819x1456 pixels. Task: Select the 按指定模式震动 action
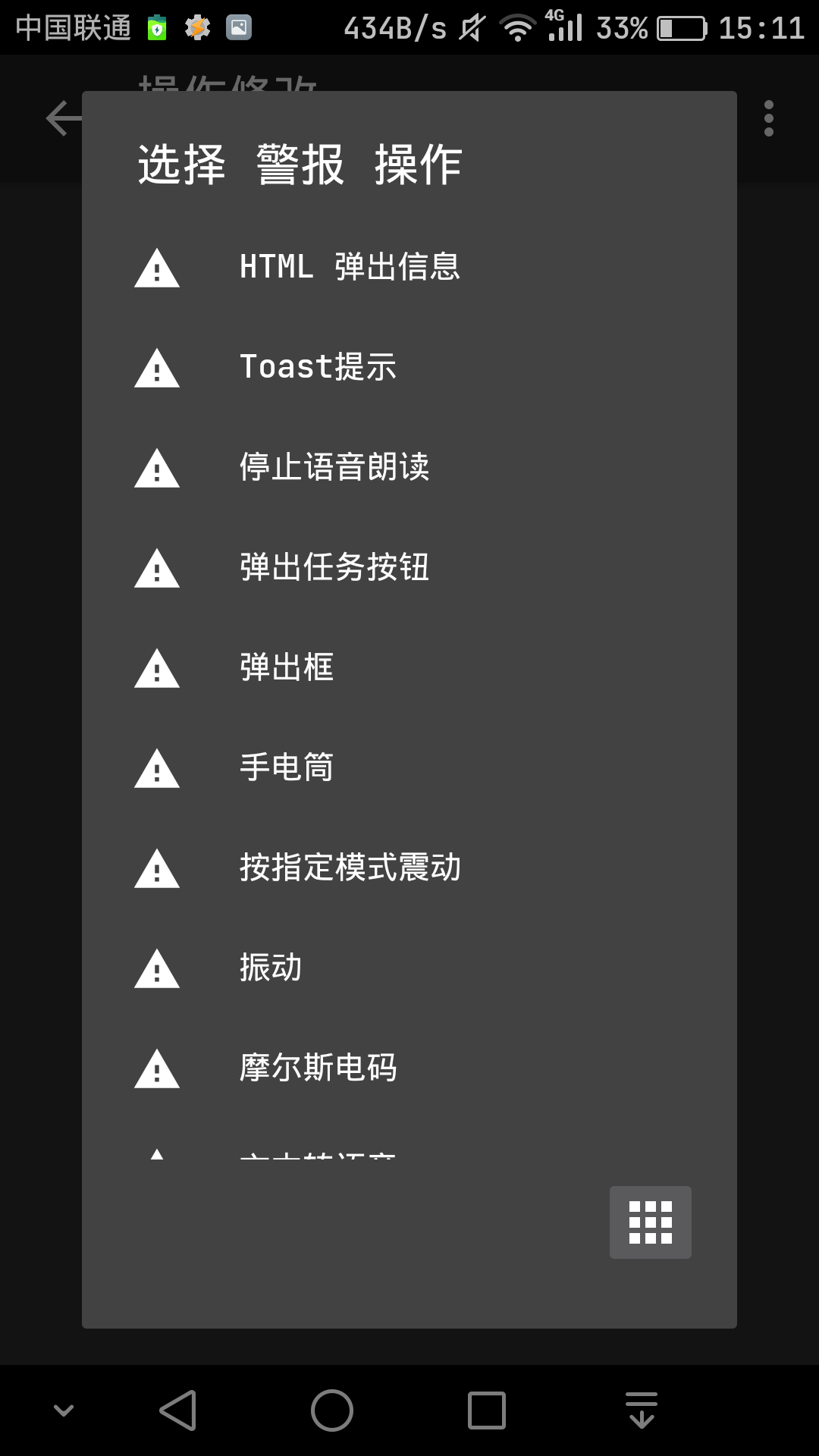[350, 869]
